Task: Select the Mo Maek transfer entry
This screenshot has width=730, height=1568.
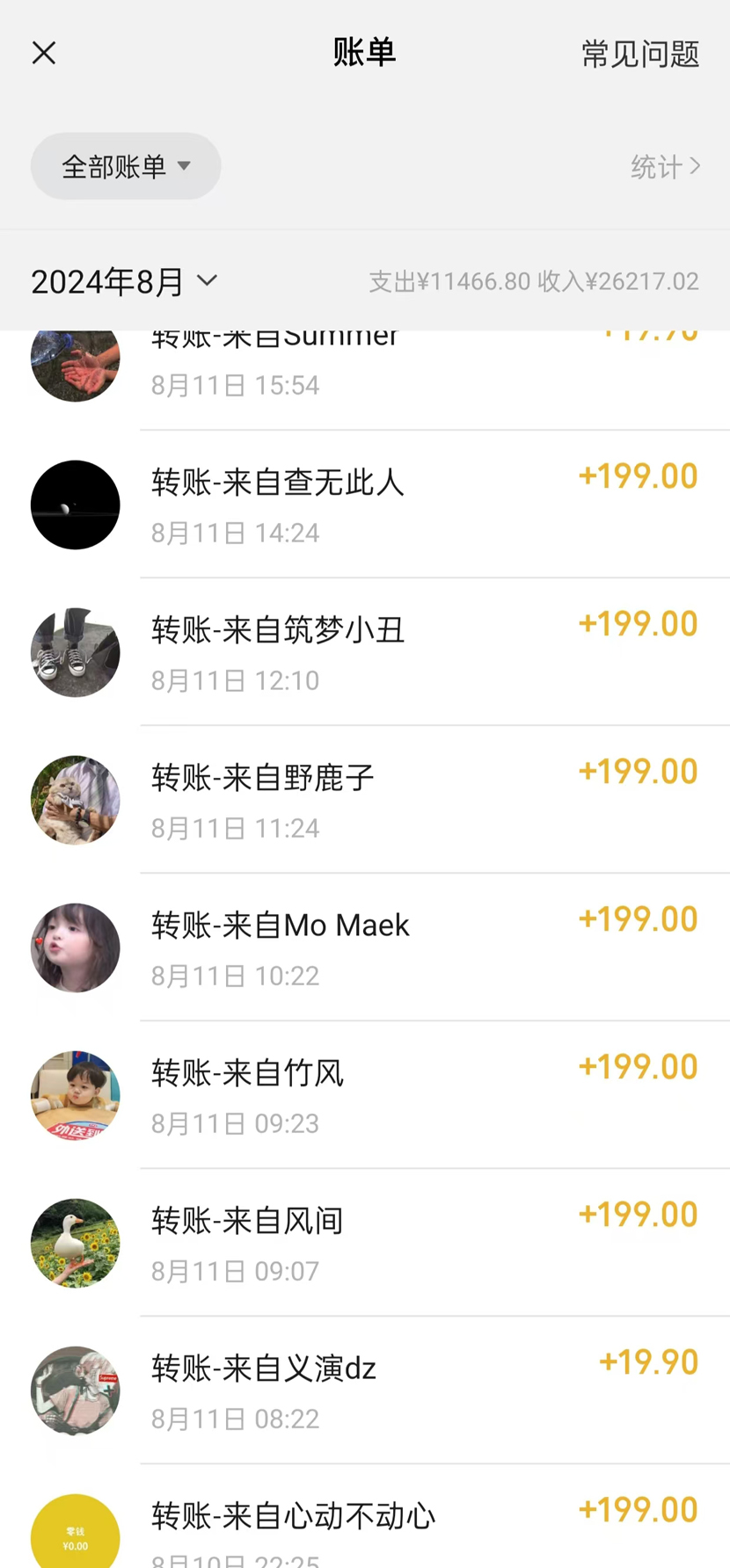Action: (365, 947)
